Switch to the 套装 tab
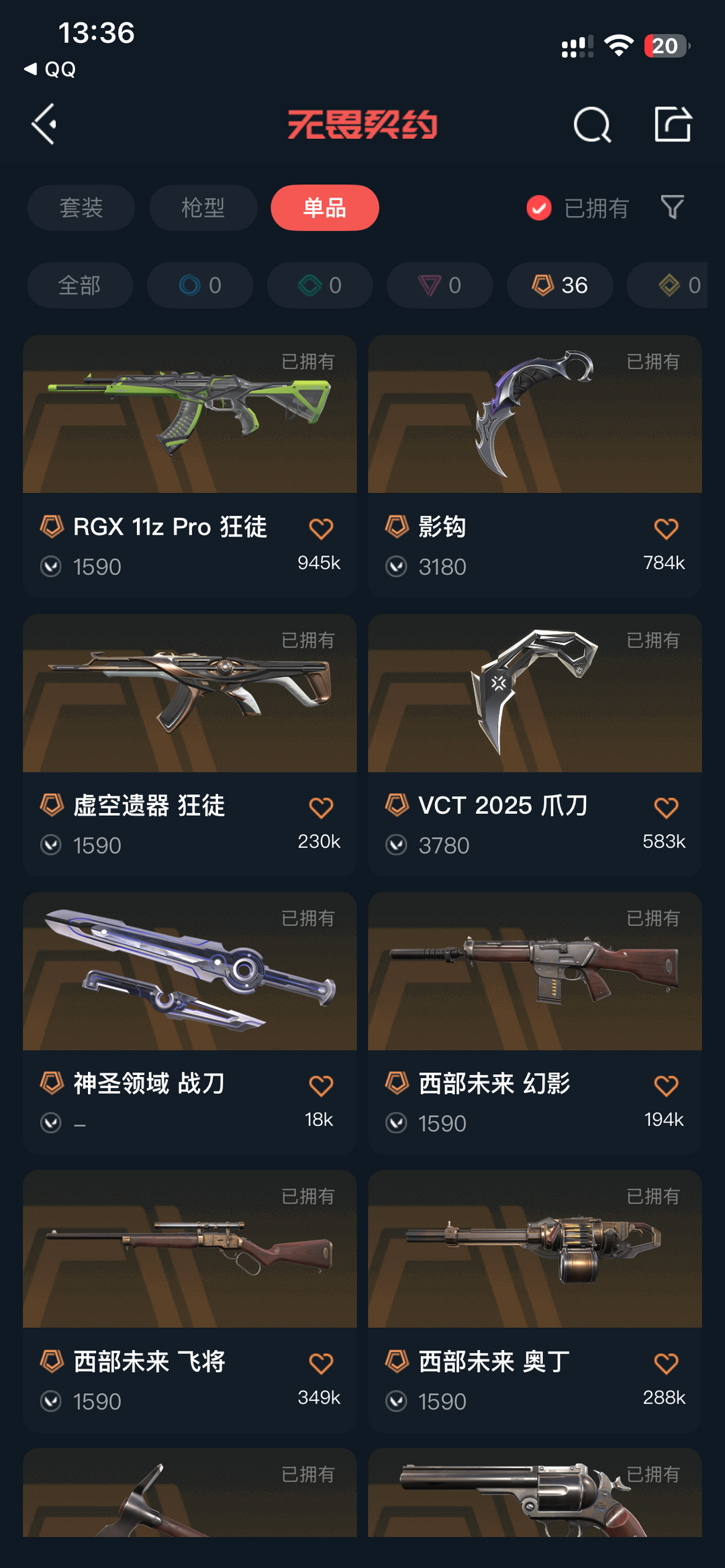This screenshot has width=725, height=1568. pyautogui.click(x=81, y=208)
